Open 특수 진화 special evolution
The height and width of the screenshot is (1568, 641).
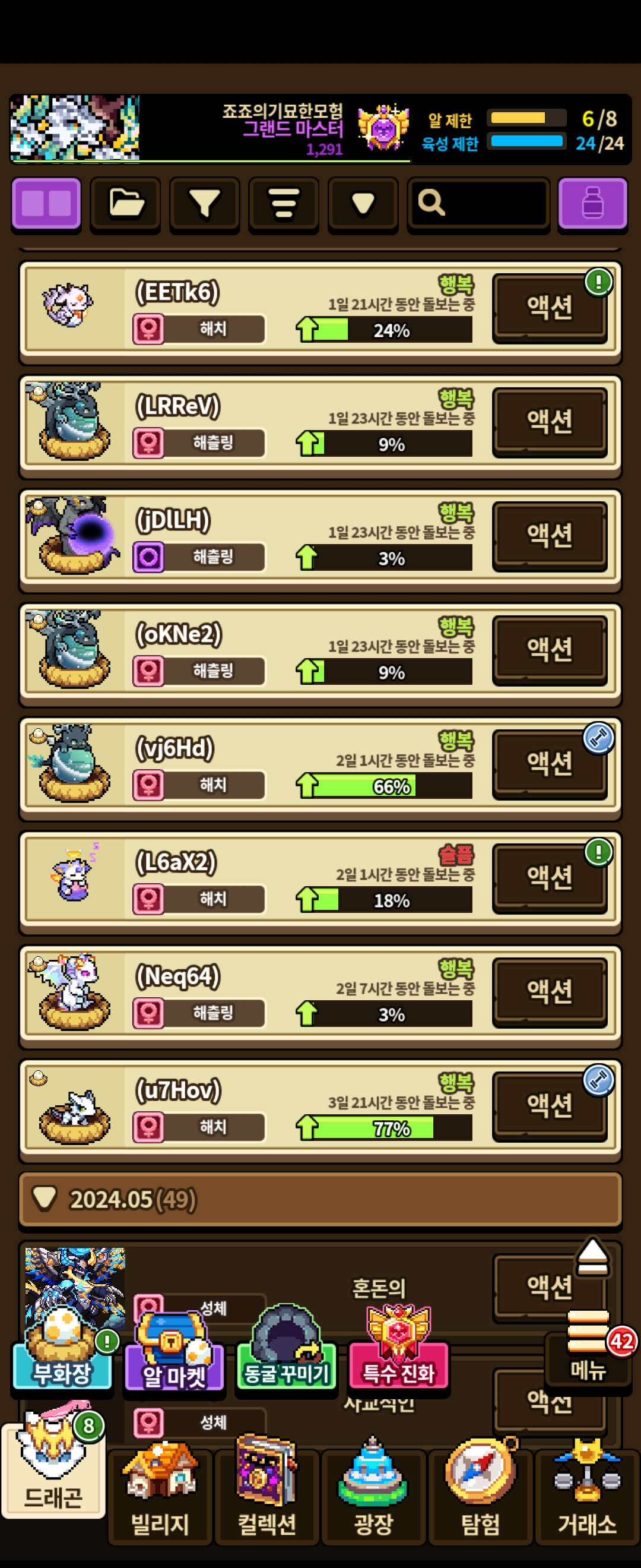398,1348
